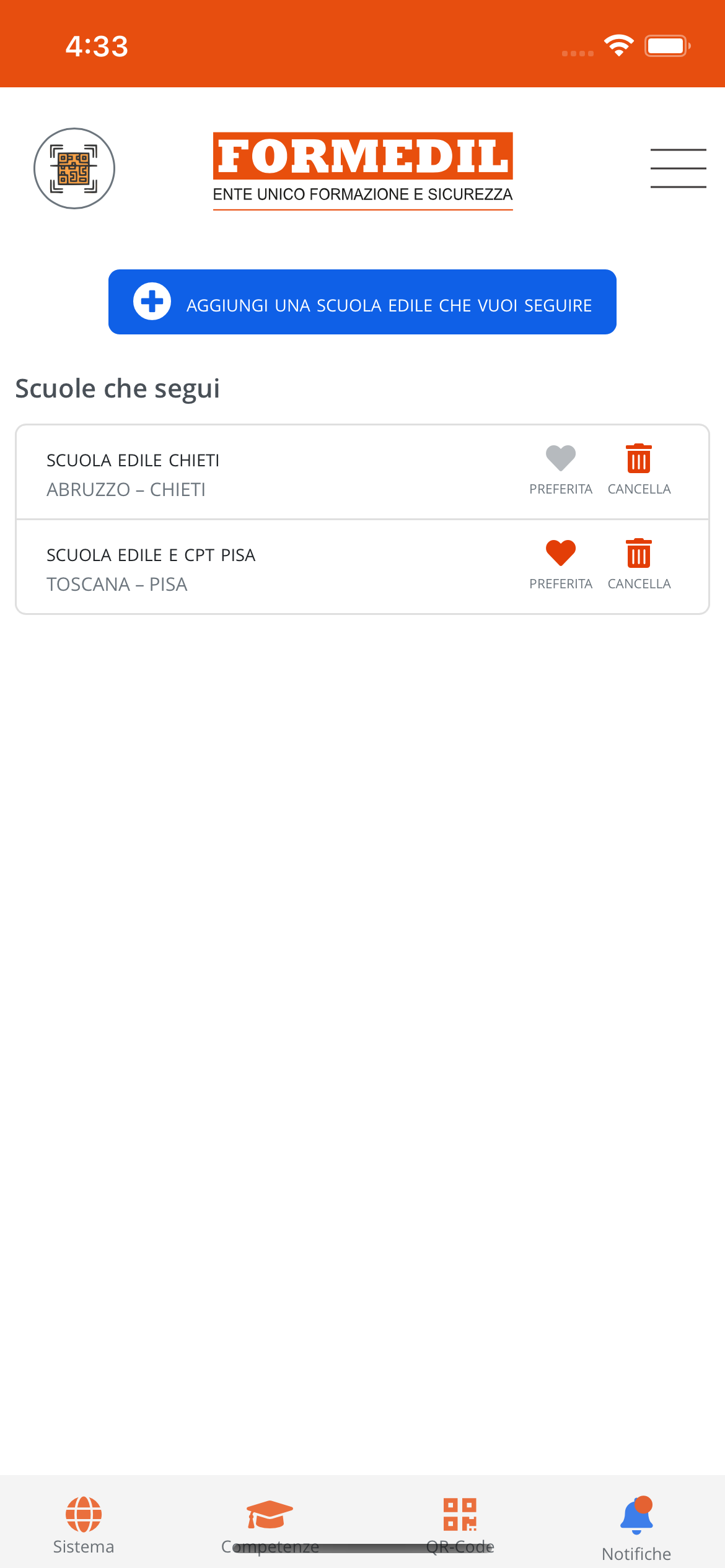The width and height of the screenshot is (725, 1568).
Task: Mark Scuola Edile Chieti as preferita
Action: click(x=561, y=469)
